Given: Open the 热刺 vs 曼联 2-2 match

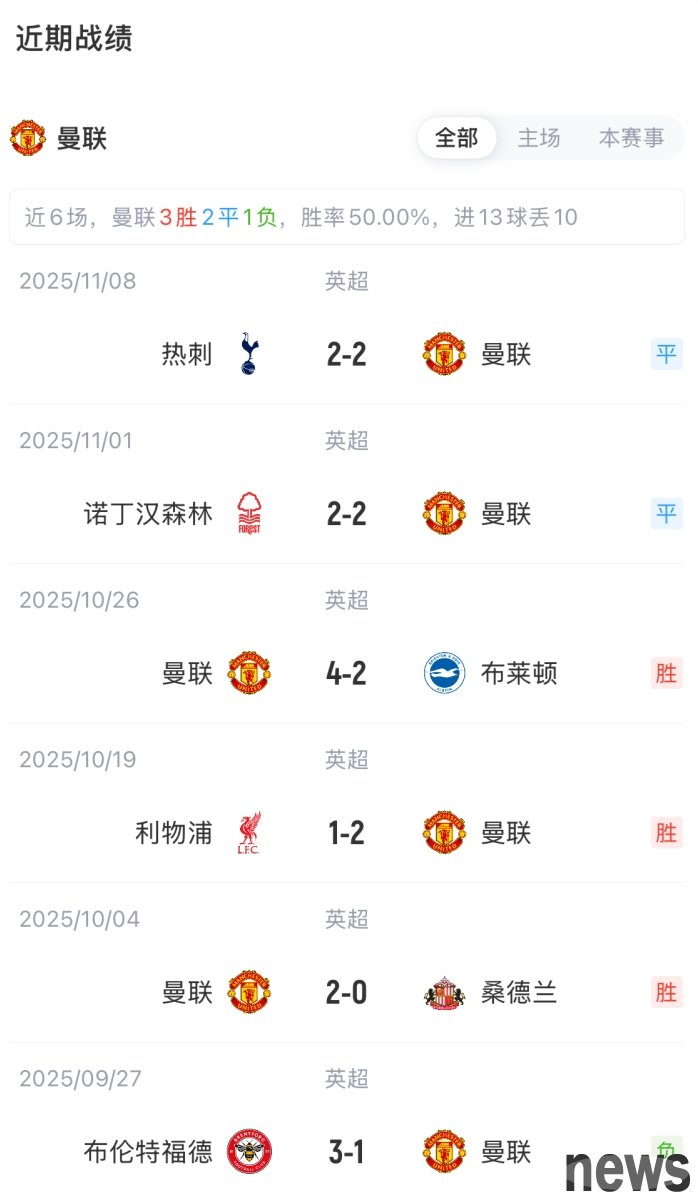Looking at the screenshot, I should pyautogui.click(x=347, y=354).
